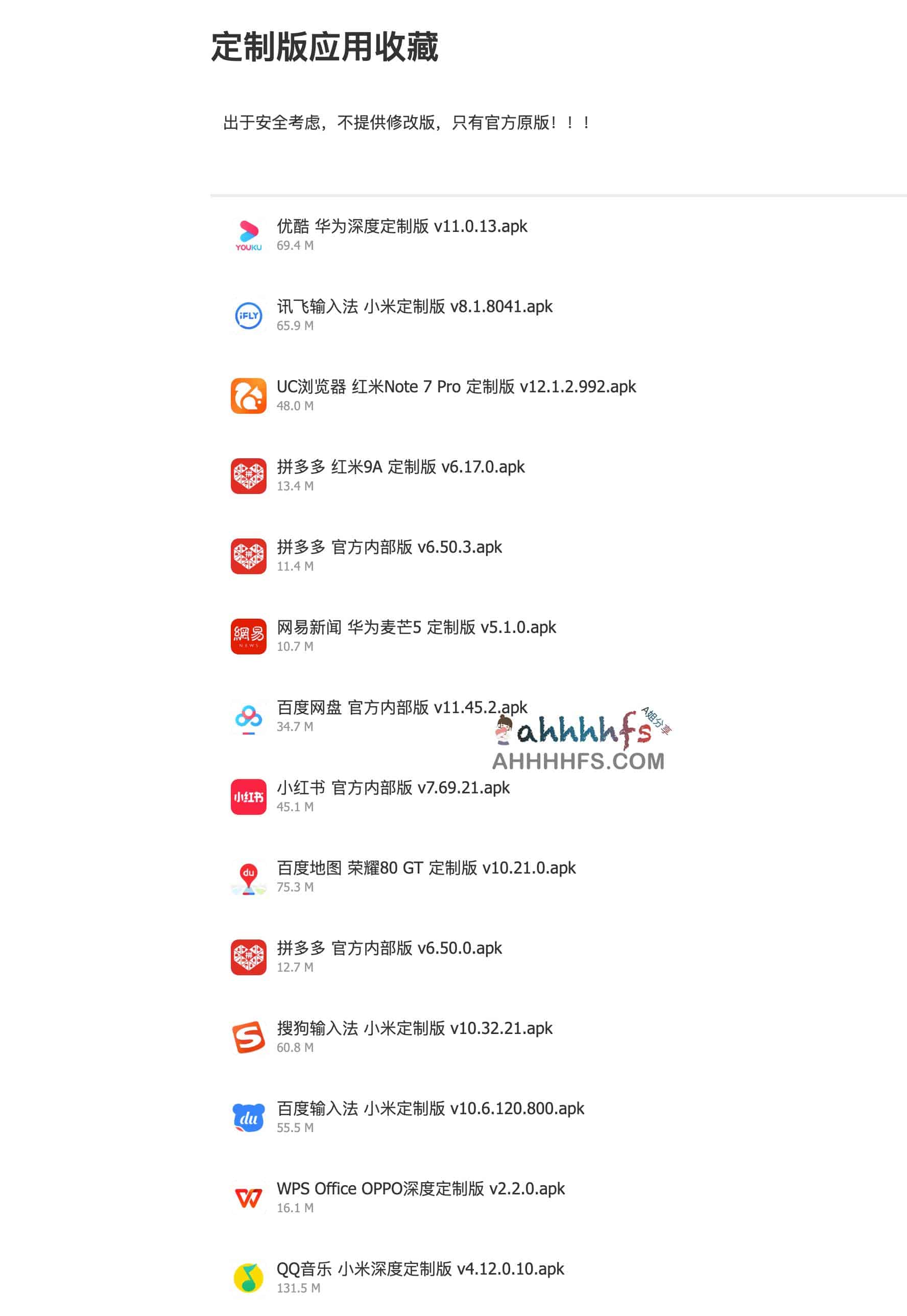The image size is (907, 1316).
Task: Select 拼多多 官方内部版 v6.50.0.apk
Action: tap(389, 948)
